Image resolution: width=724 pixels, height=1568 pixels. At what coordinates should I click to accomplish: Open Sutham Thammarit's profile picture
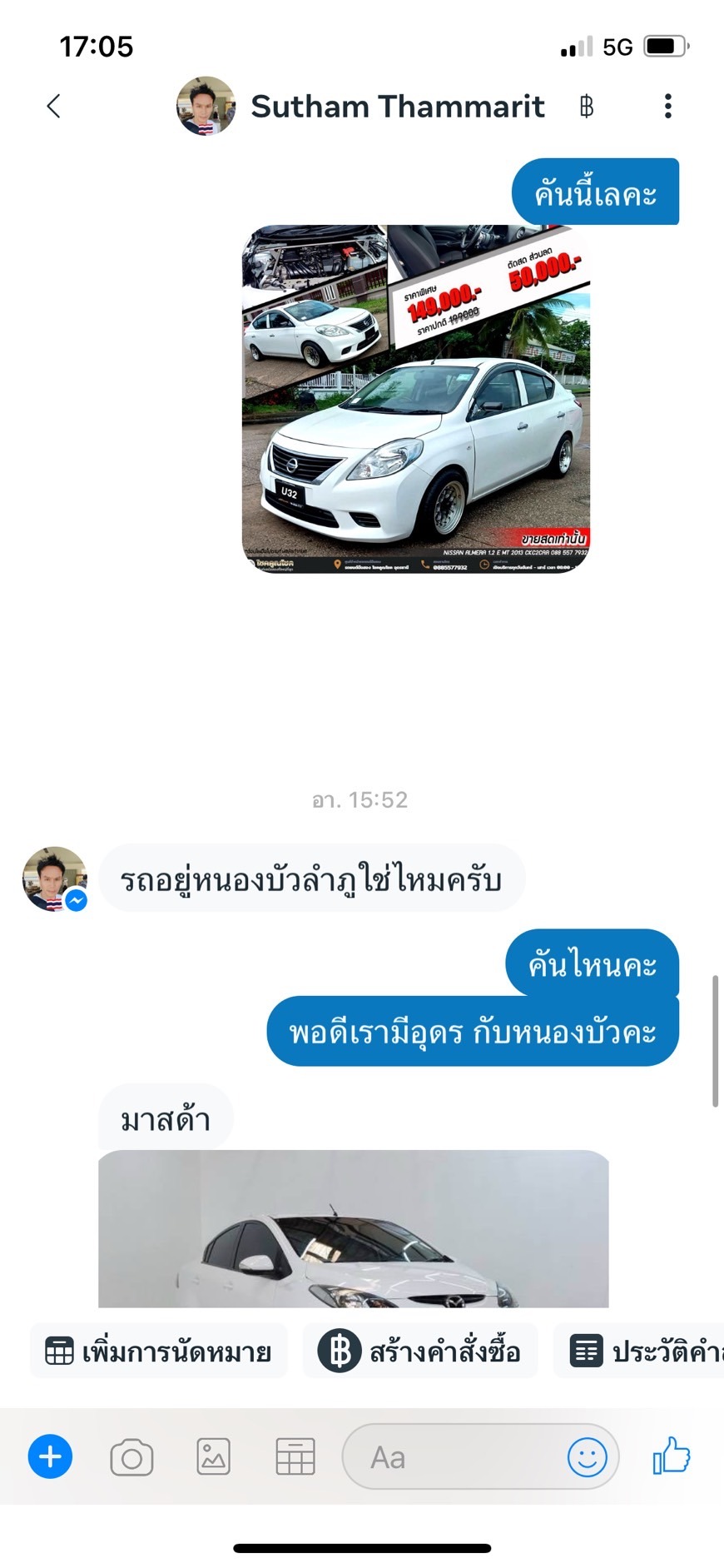[206, 106]
